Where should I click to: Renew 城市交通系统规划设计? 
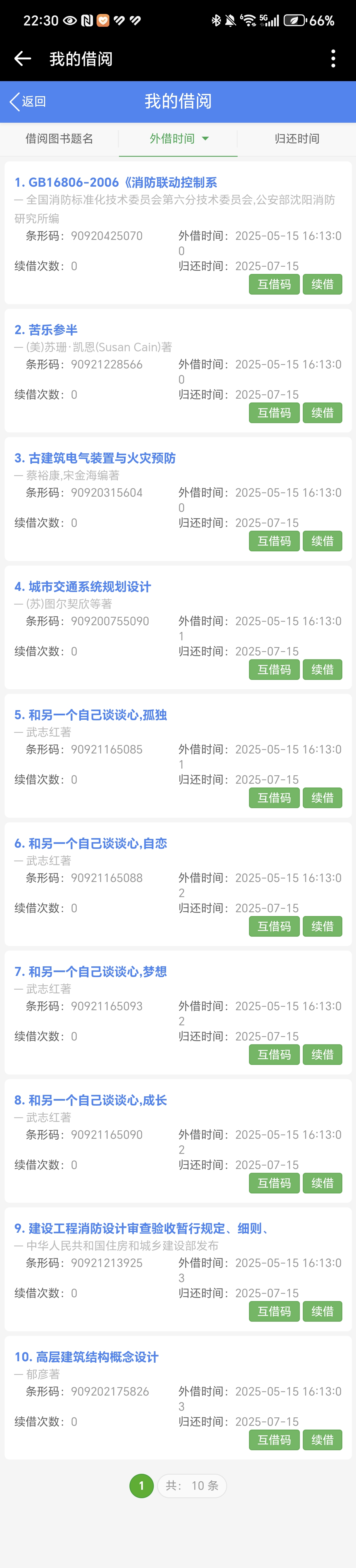(x=322, y=669)
